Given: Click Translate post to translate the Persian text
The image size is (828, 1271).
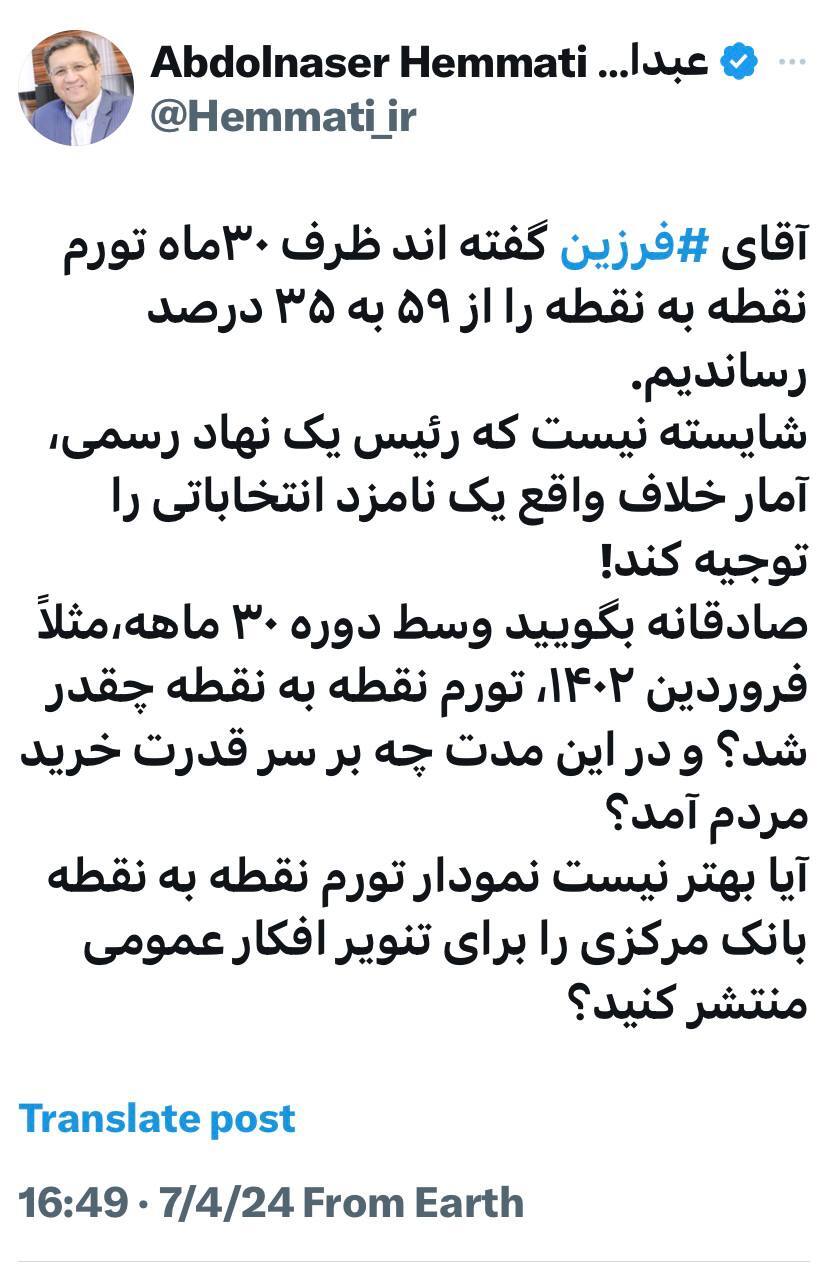Looking at the screenshot, I should coord(157,1120).
